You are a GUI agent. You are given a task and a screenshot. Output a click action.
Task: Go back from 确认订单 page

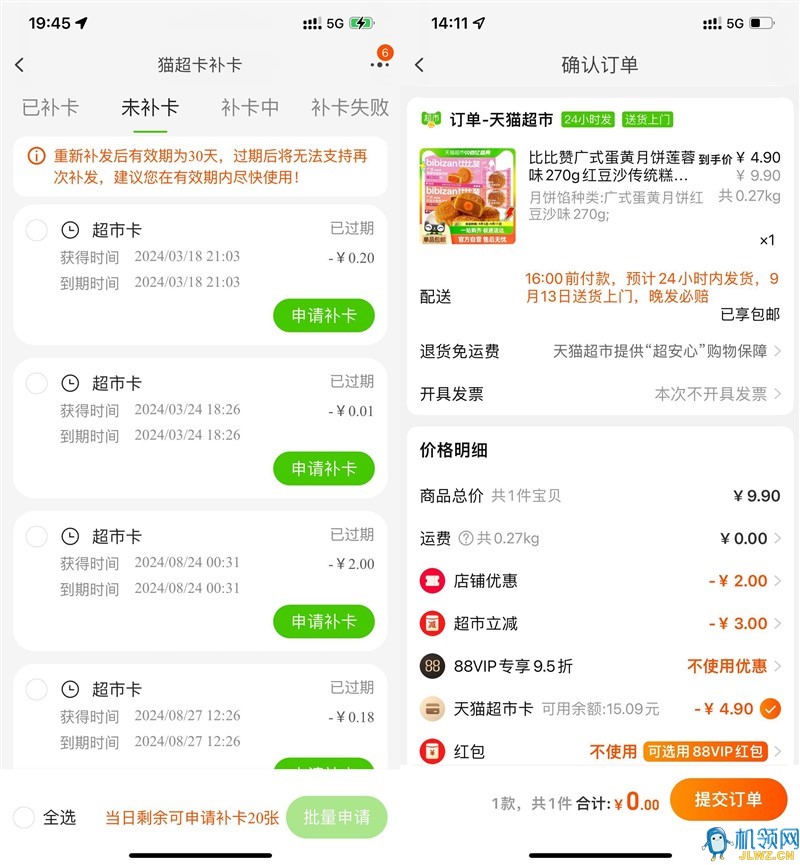(x=419, y=65)
